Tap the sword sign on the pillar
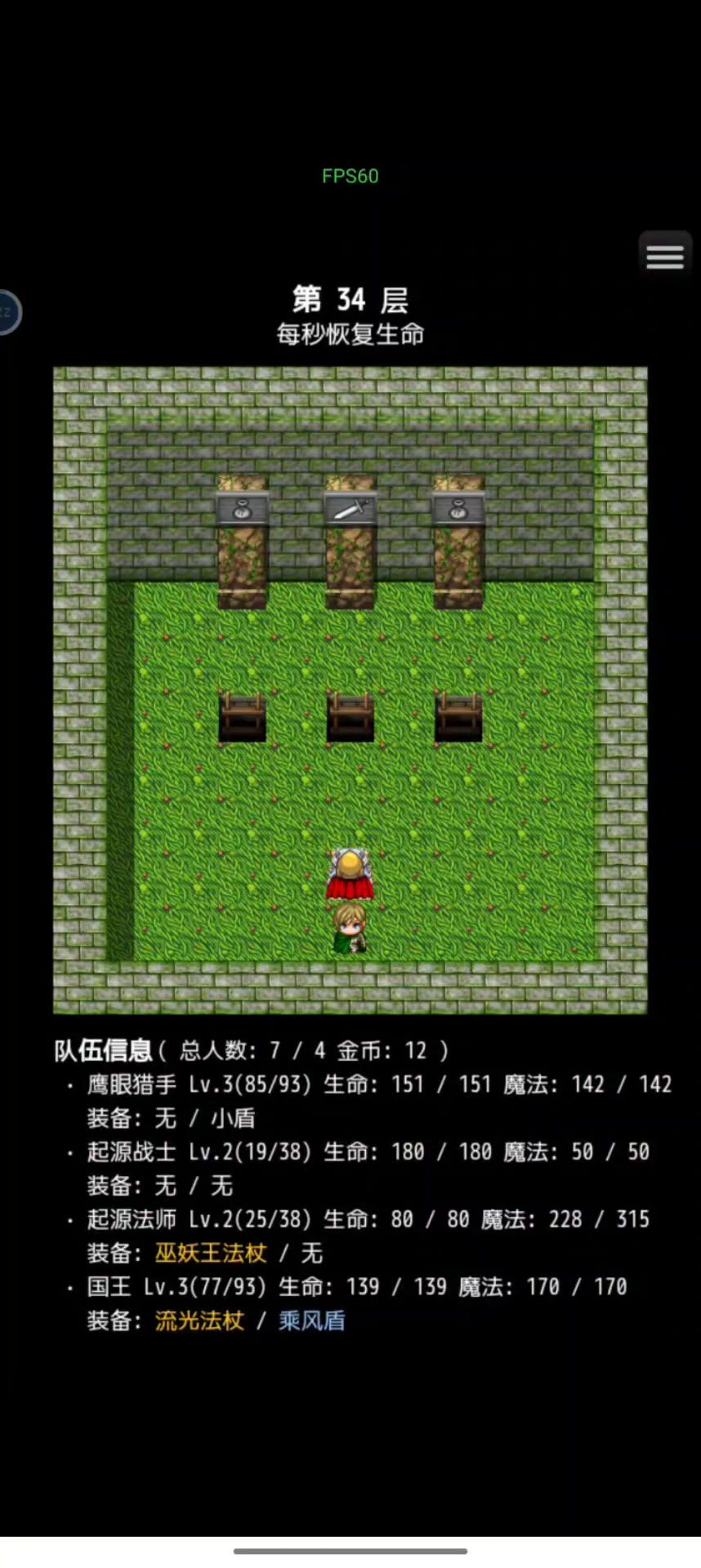This screenshot has height=1568, width=701. click(350, 509)
